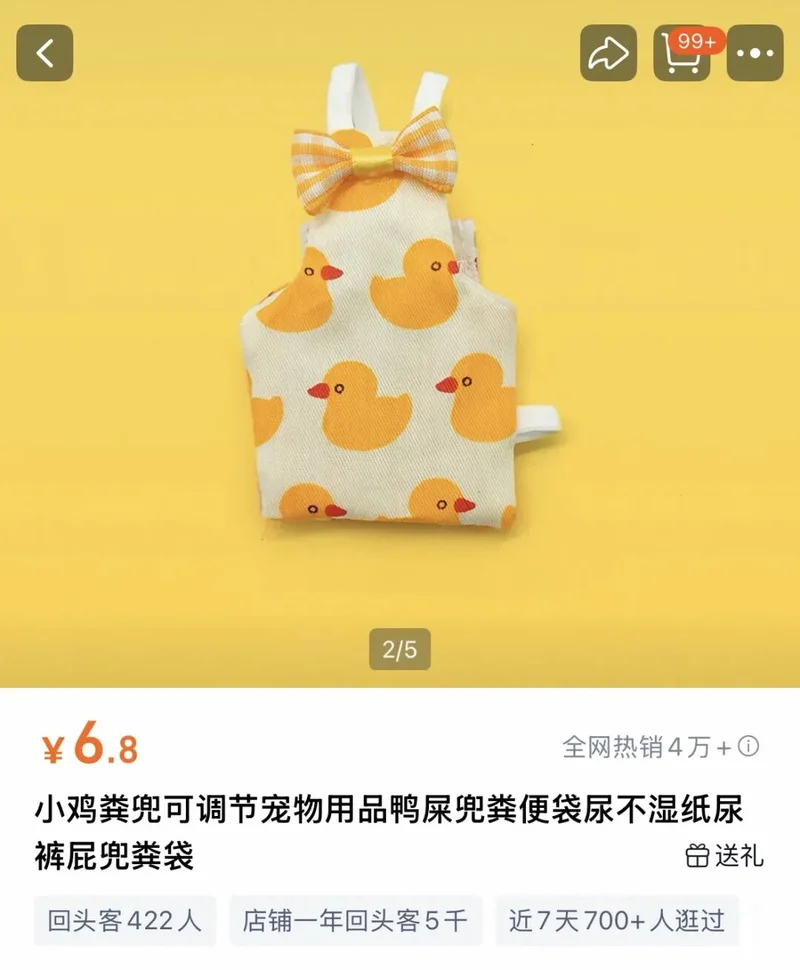
Task: Tap 送礼 to send as gift
Action: pos(725,856)
